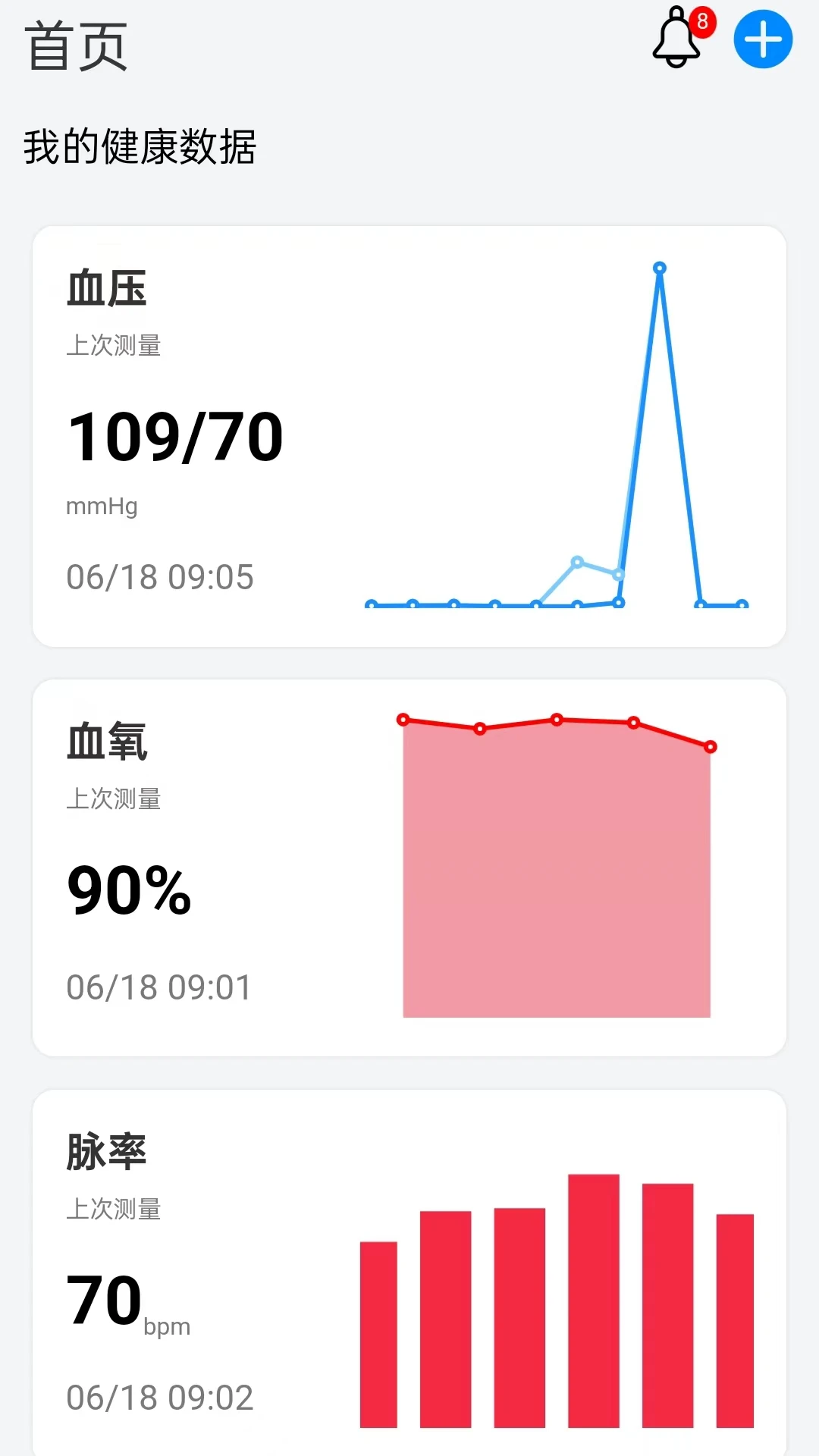Tap the blue plus button
Image resolution: width=819 pixels, height=1456 pixels.
(763, 39)
